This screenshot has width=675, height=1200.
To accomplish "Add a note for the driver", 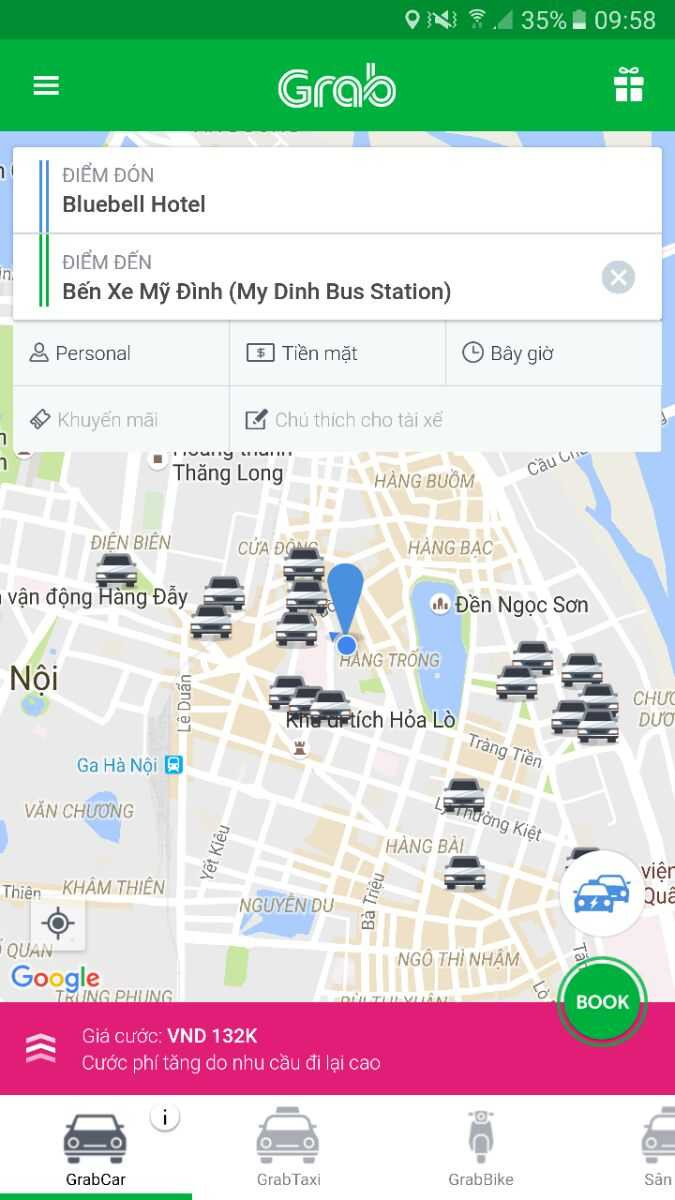I will pos(445,420).
